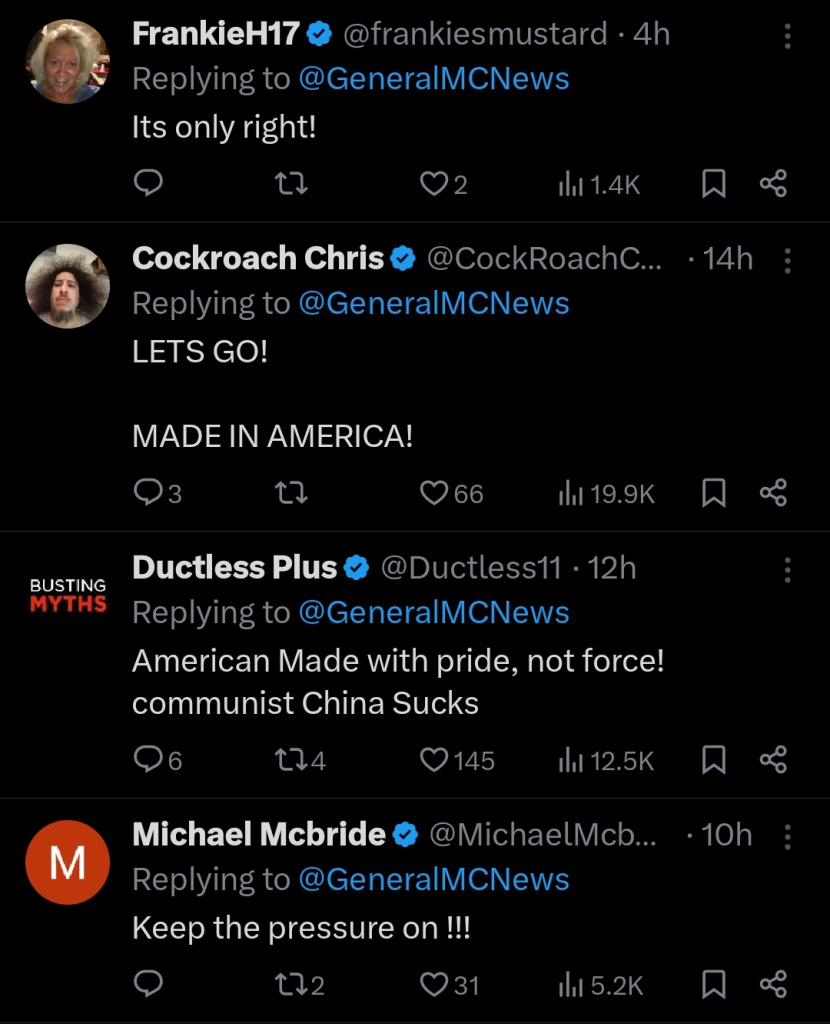Open overflow menu on Ductless Plus's reply
Screen dimensions: 830x1024
[x=788, y=570]
